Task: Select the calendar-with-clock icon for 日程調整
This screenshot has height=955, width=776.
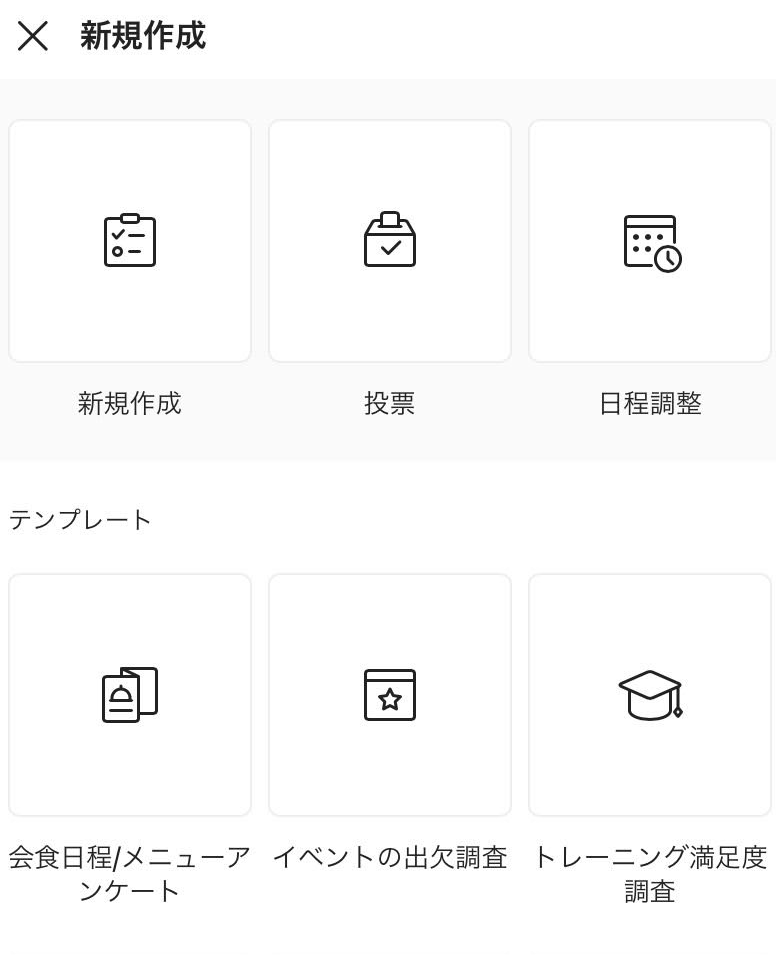Action: pyautogui.click(x=649, y=240)
